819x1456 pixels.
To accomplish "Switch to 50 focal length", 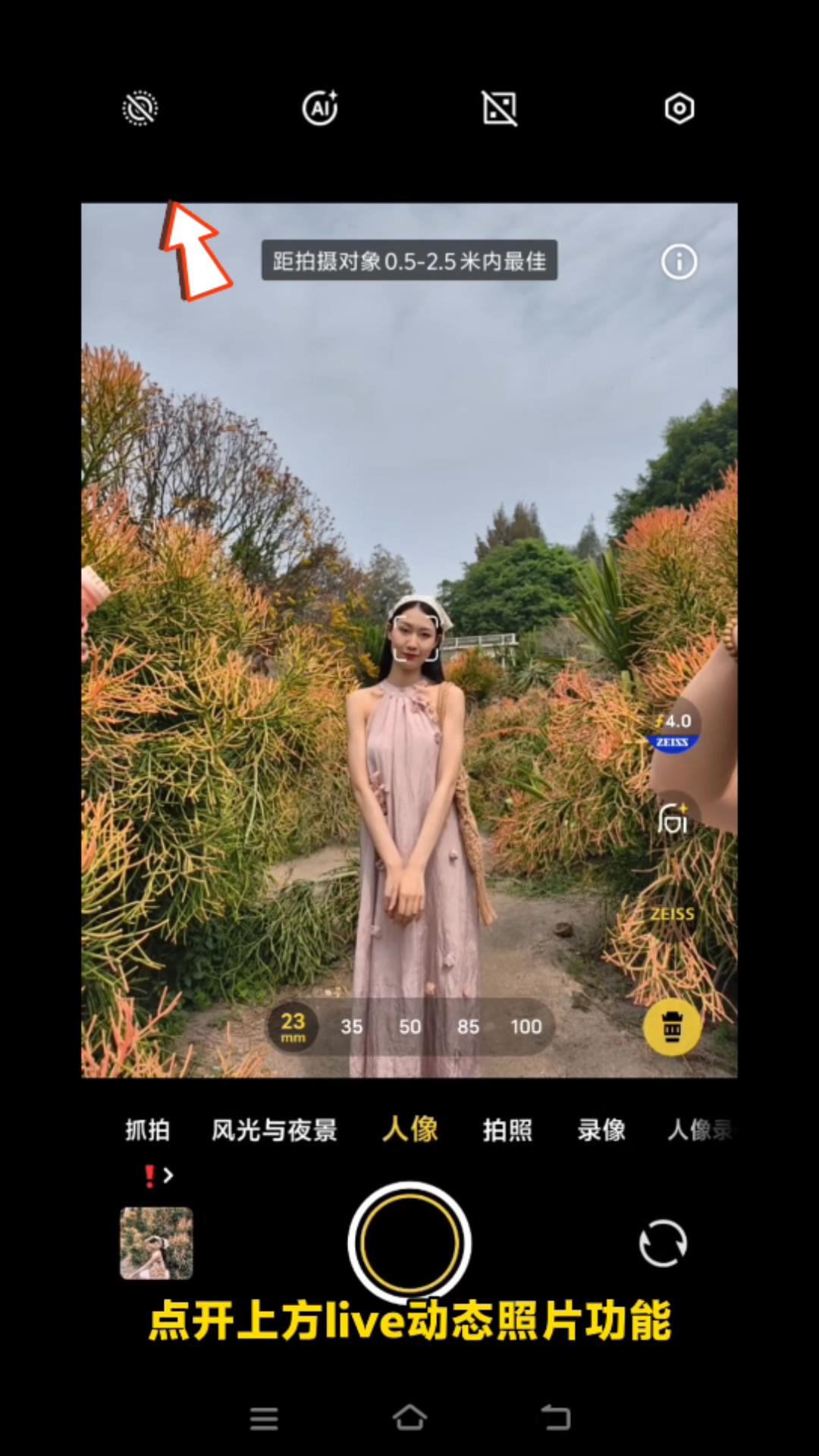I will [409, 1027].
